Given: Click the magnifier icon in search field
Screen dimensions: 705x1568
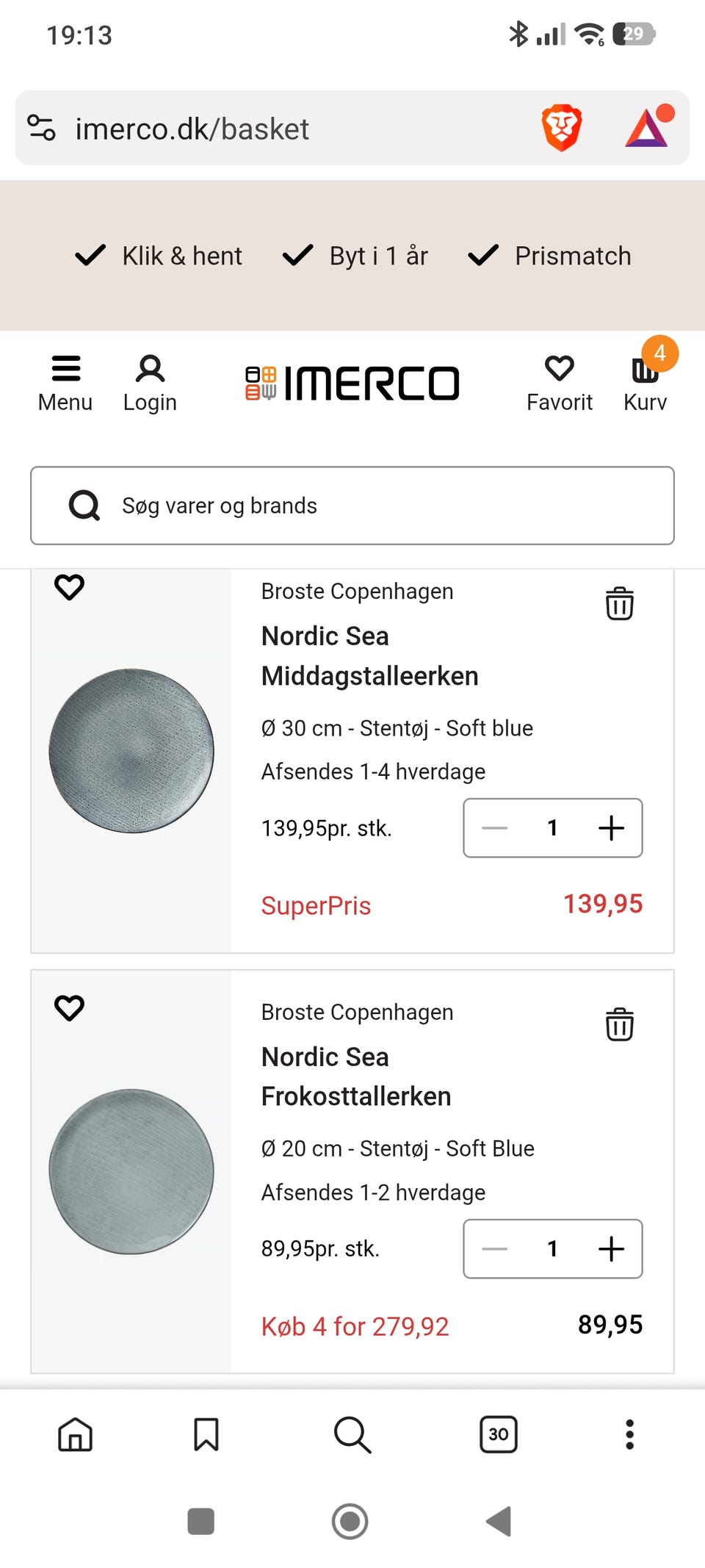Looking at the screenshot, I should point(83,505).
